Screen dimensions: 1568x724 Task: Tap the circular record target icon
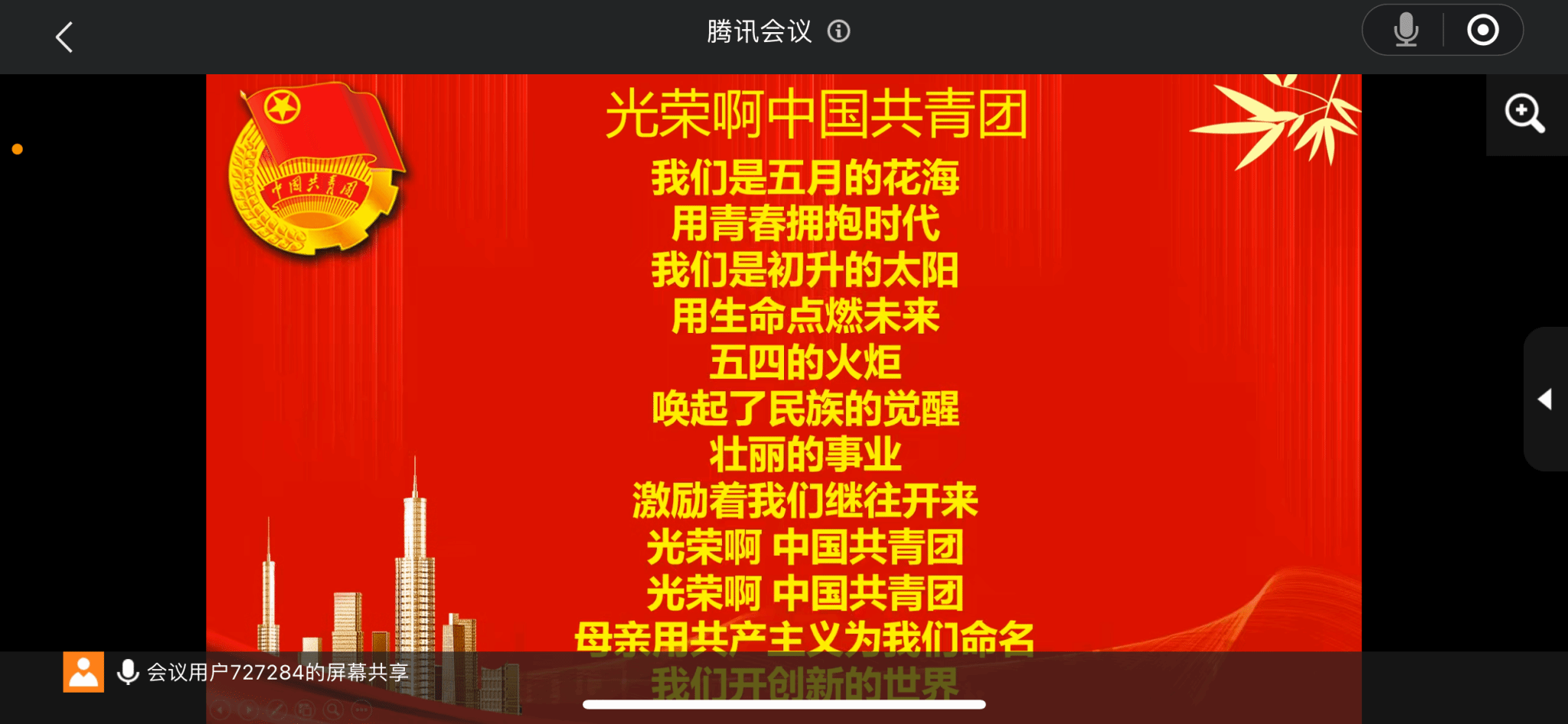click(1482, 31)
